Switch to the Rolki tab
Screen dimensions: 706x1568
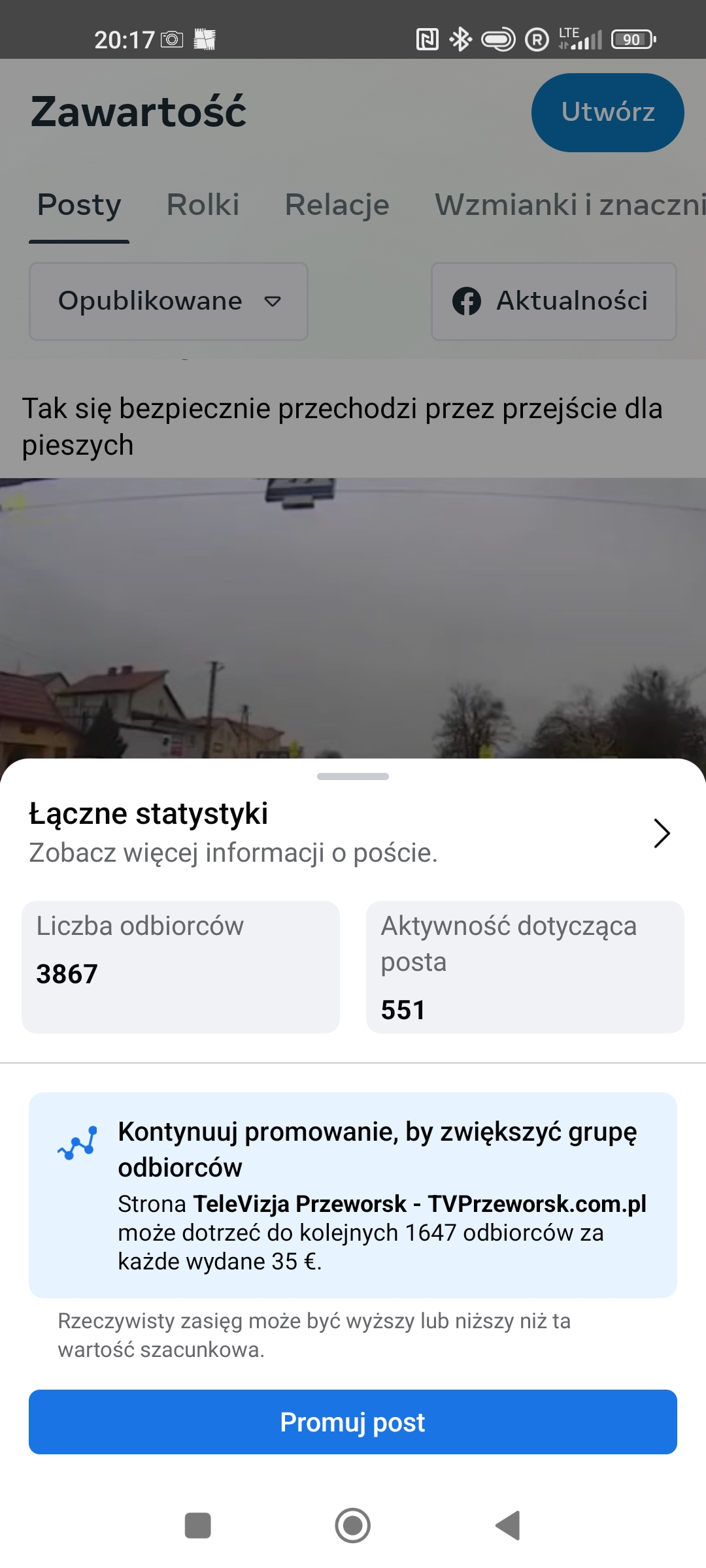(203, 205)
